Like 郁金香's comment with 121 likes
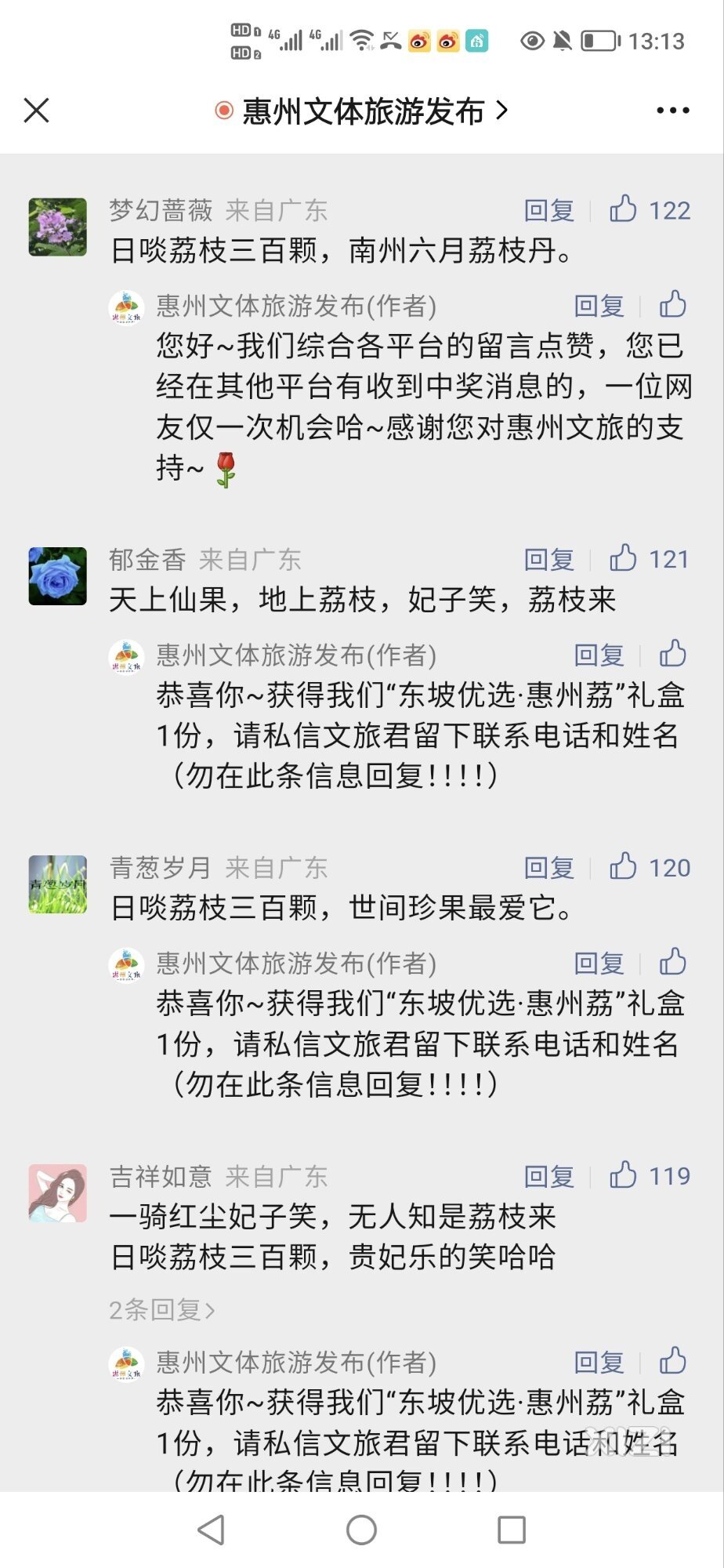Image resolution: width=724 pixels, height=1568 pixels. [624, 558]
